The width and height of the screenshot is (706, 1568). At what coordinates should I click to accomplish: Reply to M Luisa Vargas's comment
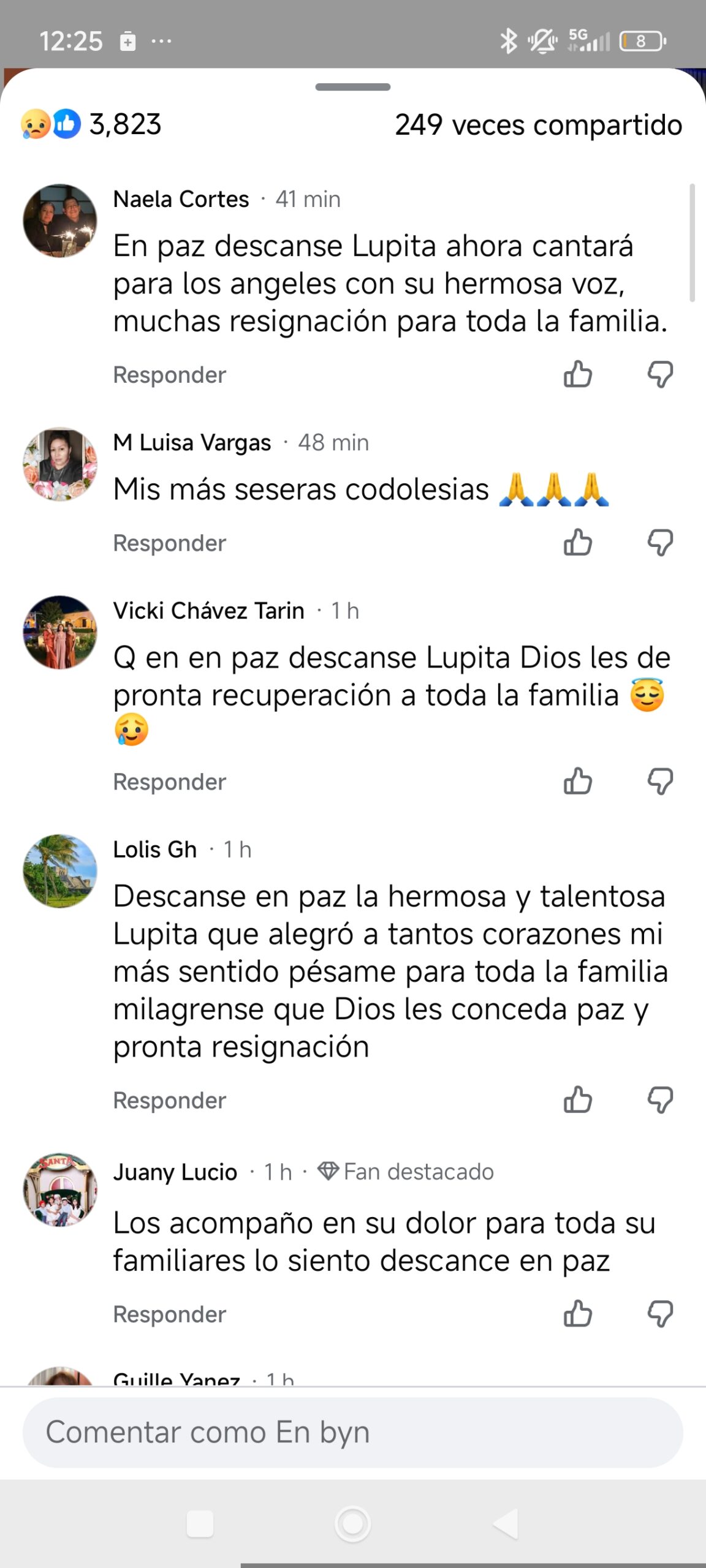170,543
